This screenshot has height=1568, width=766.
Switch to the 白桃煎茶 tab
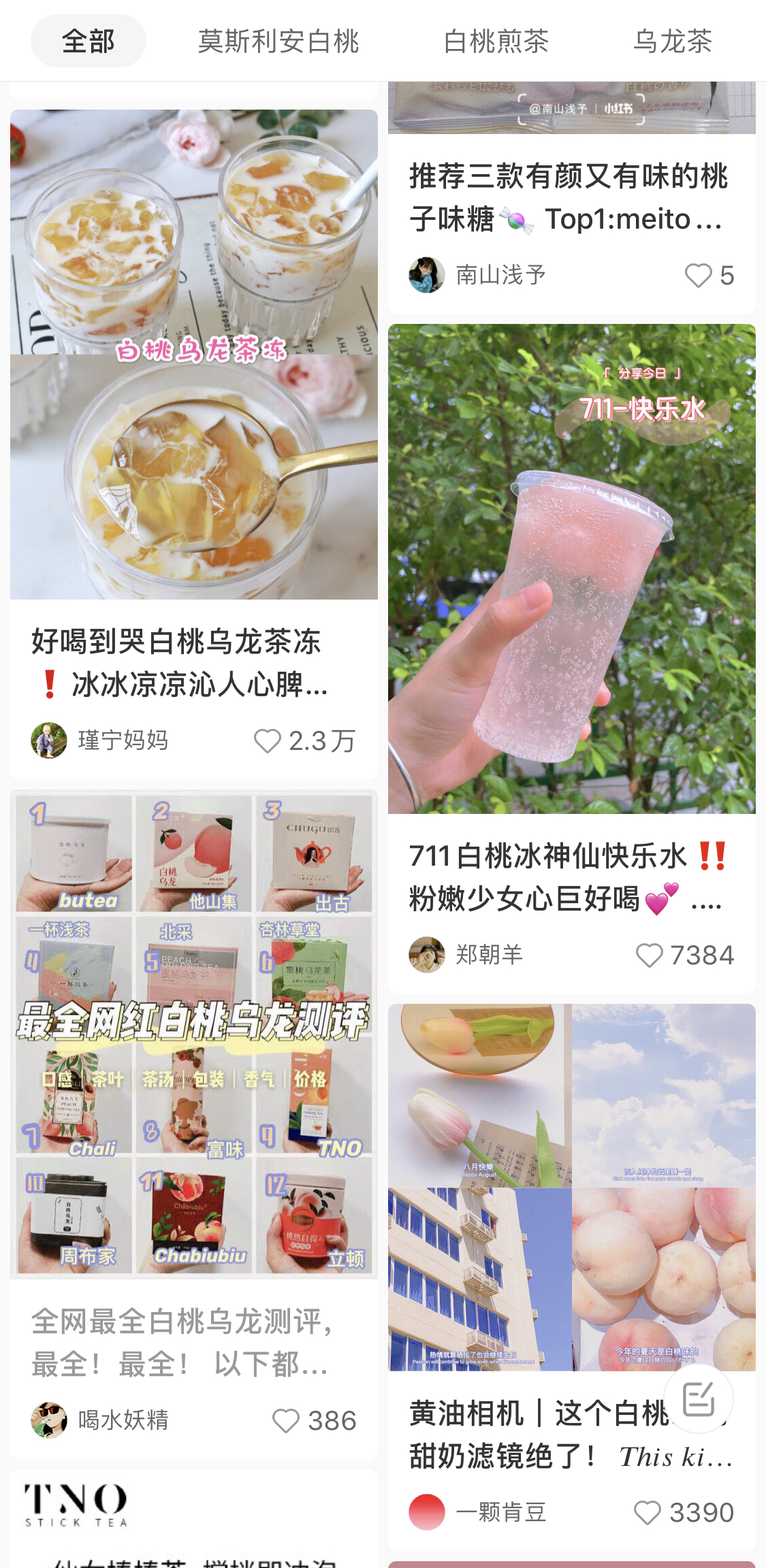coord(496,41)
